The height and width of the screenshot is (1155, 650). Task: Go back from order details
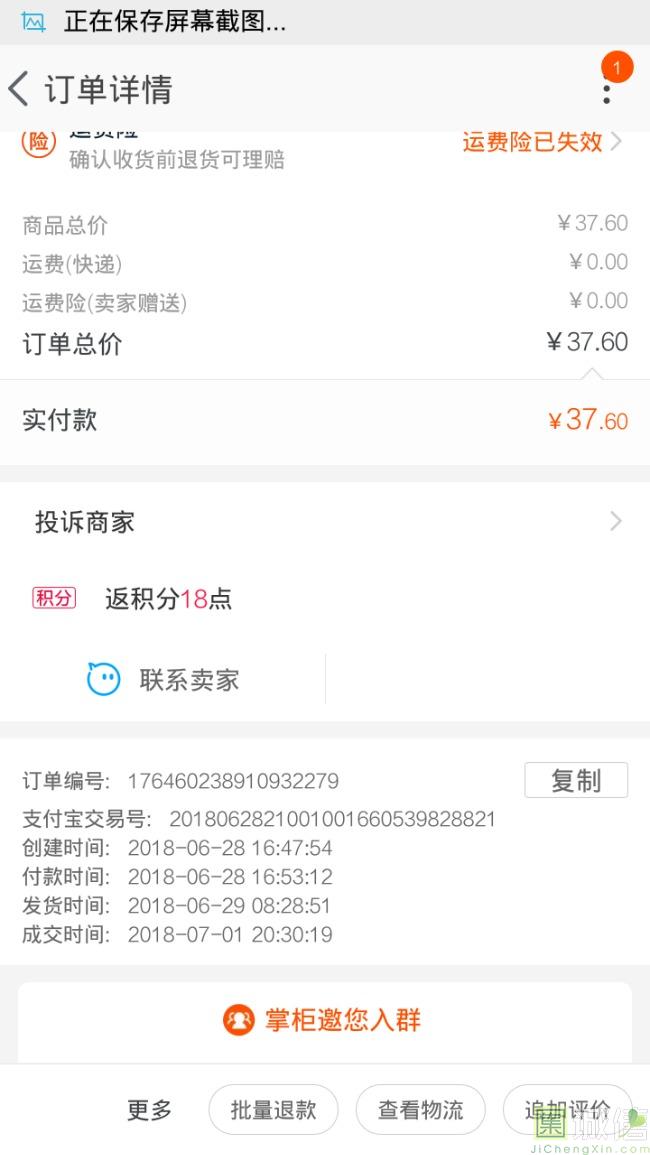click(x=18, y=90)
